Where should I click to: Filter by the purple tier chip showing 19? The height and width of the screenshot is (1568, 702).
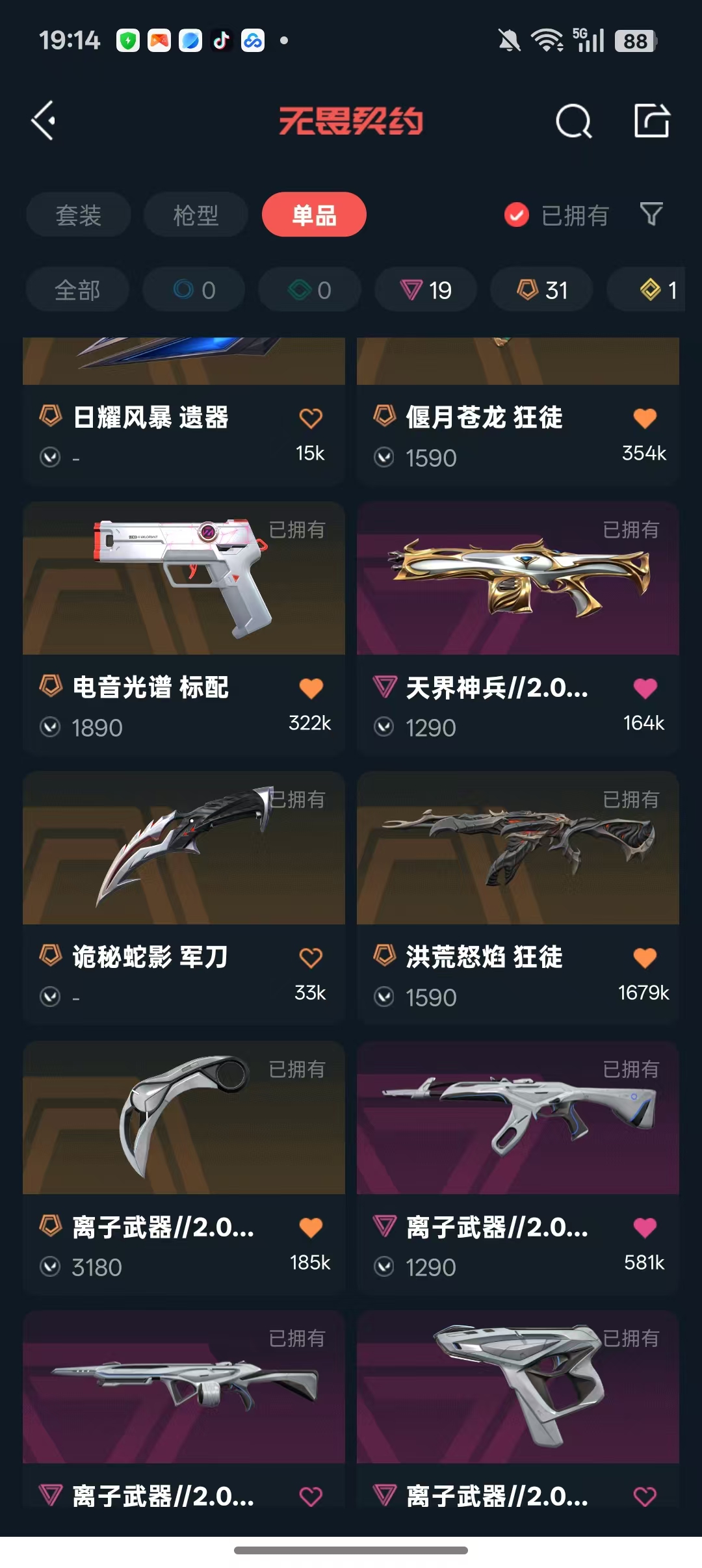pyautogui.click(x=426, y=290)
